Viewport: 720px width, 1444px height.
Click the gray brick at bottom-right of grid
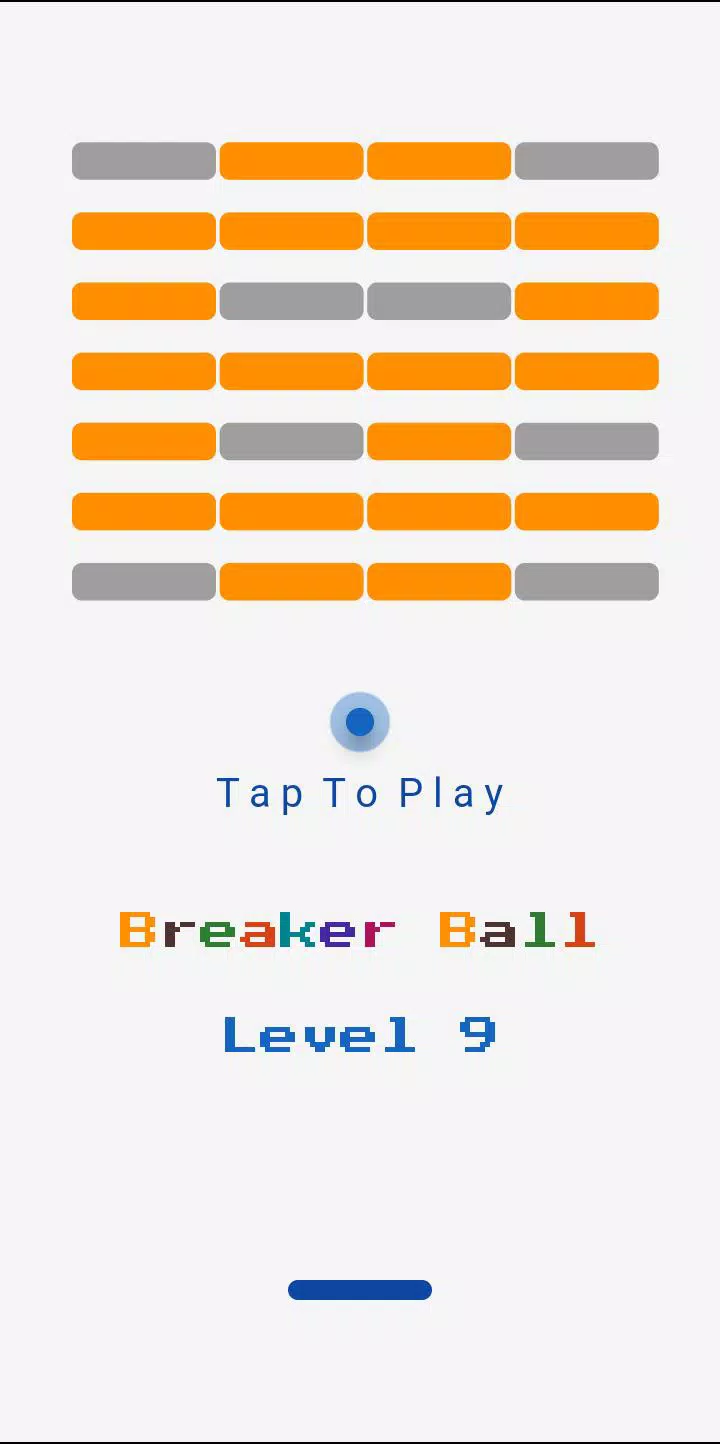tap(586, 581)
